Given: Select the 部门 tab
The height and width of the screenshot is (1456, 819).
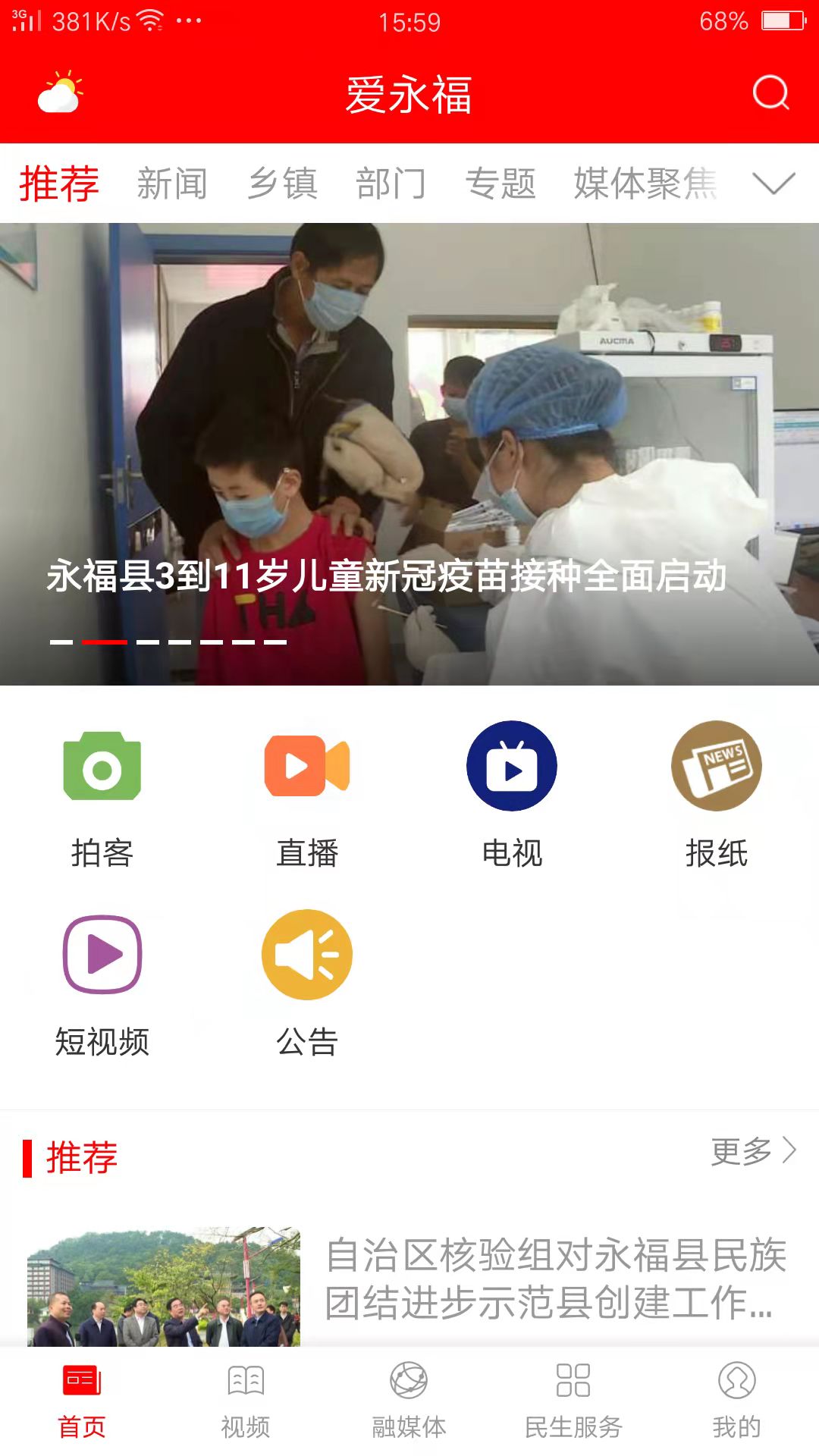Looking at the screenshot, I should (391, 184).
